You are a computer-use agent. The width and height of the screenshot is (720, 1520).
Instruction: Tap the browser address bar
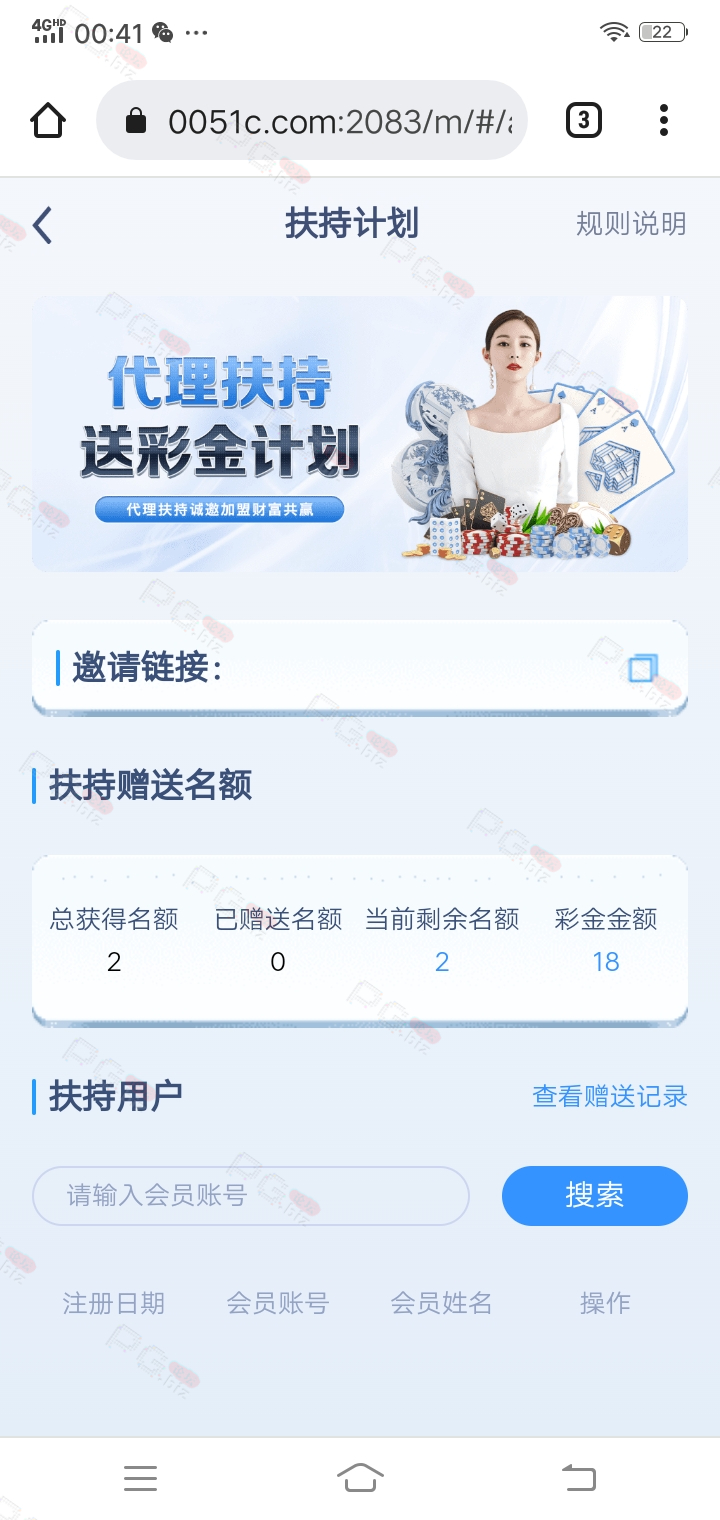pyautogui.click(x=311, y=121)
